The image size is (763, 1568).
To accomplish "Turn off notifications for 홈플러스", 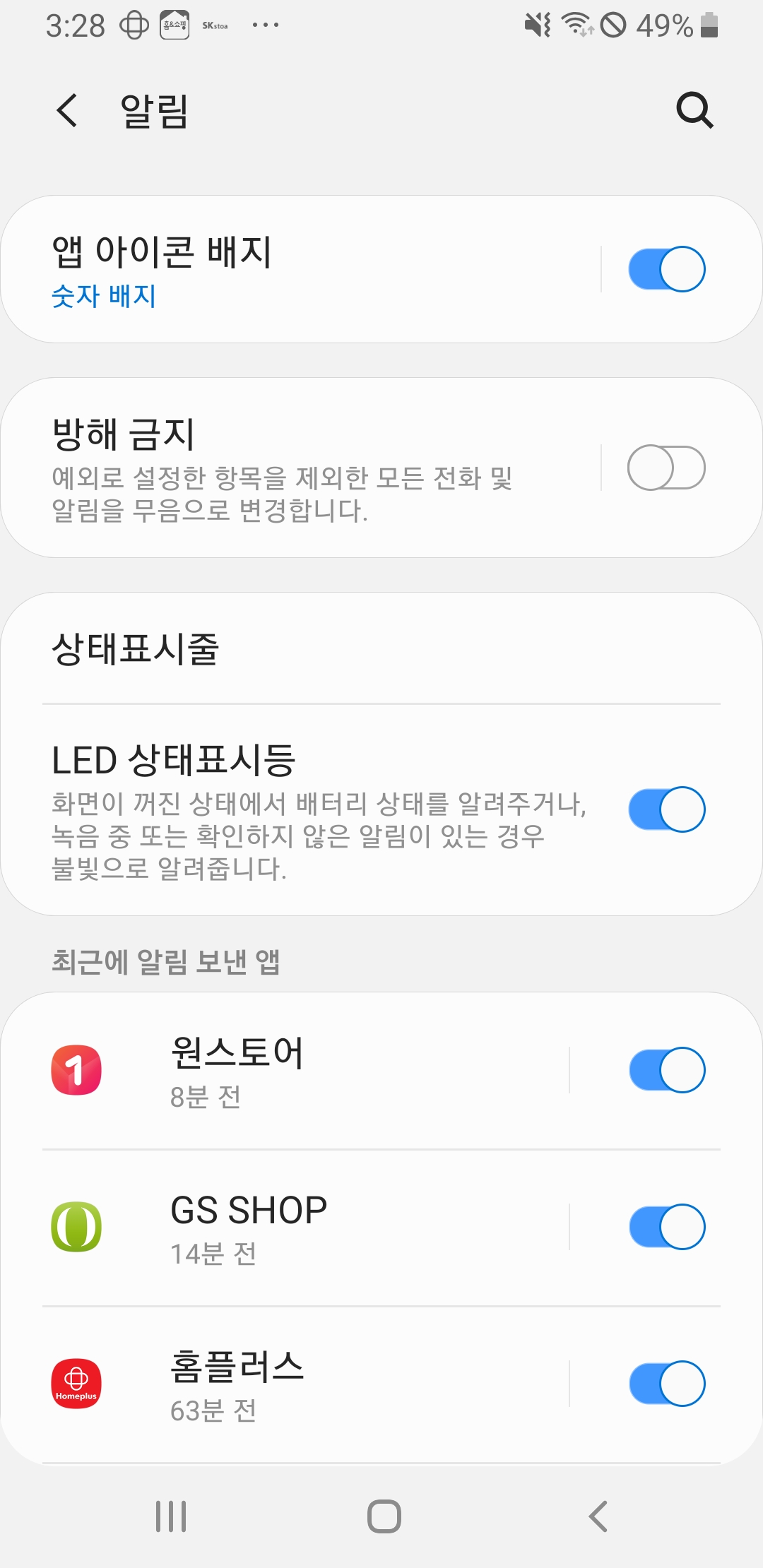I will (x=666, y=1384).
